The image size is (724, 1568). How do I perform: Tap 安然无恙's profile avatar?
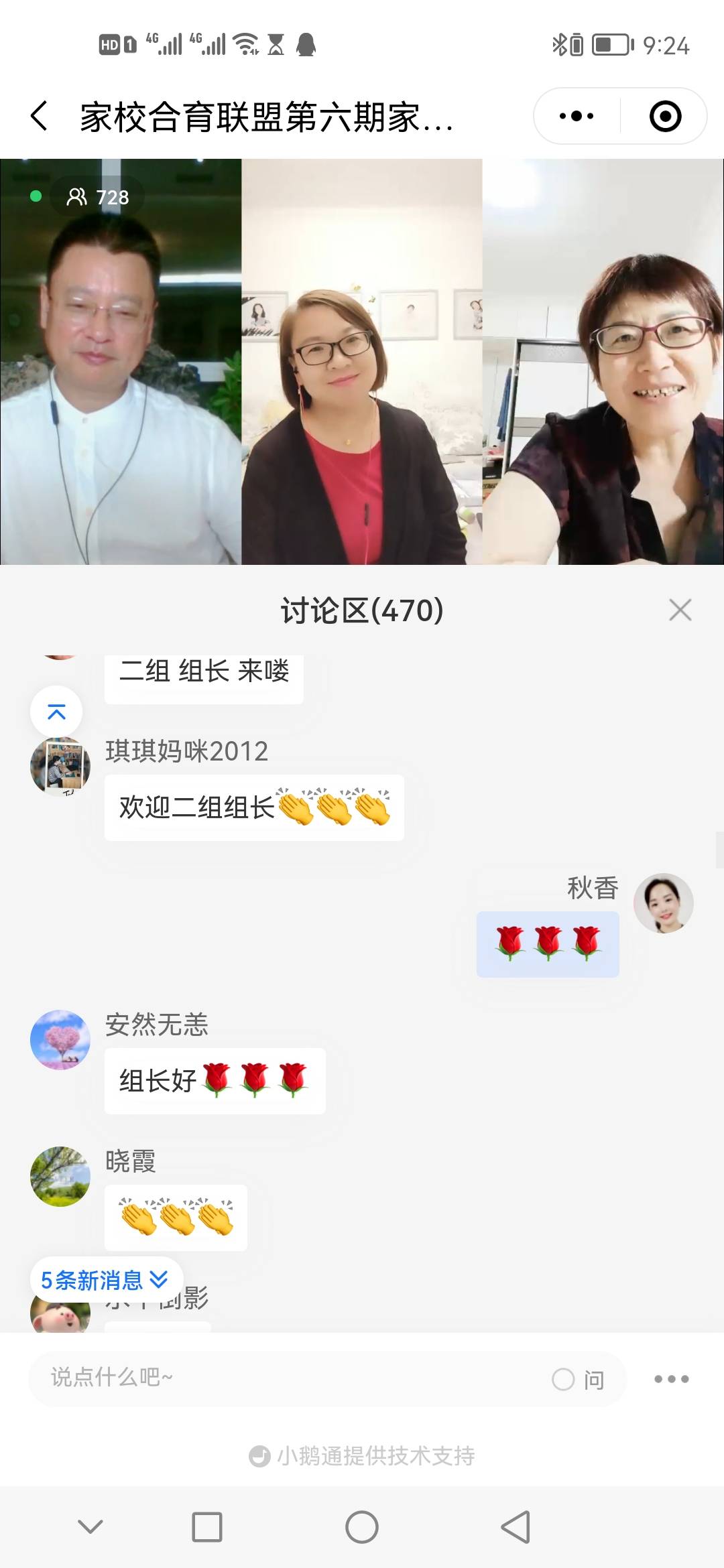point(60,1041)
